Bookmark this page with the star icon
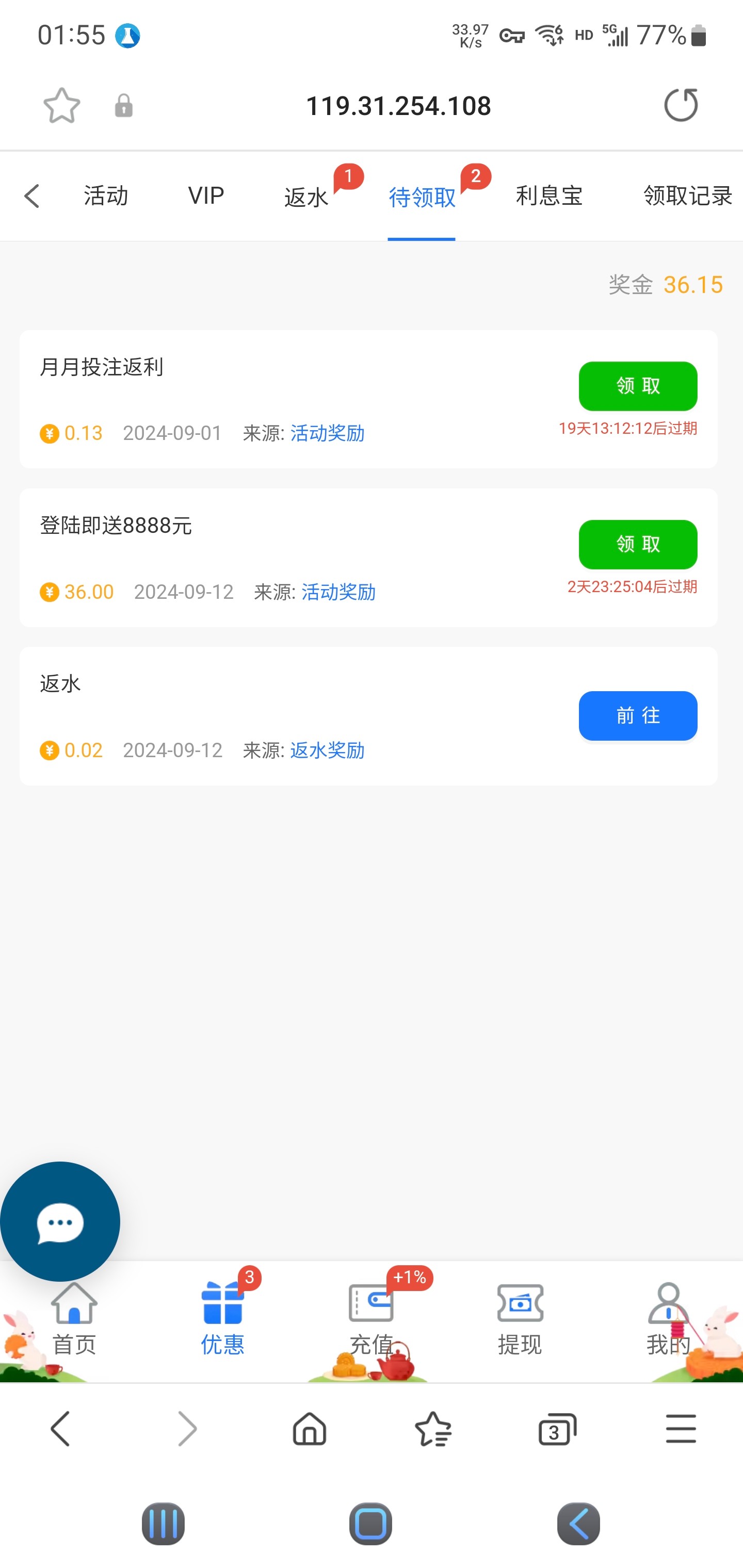 61,106
